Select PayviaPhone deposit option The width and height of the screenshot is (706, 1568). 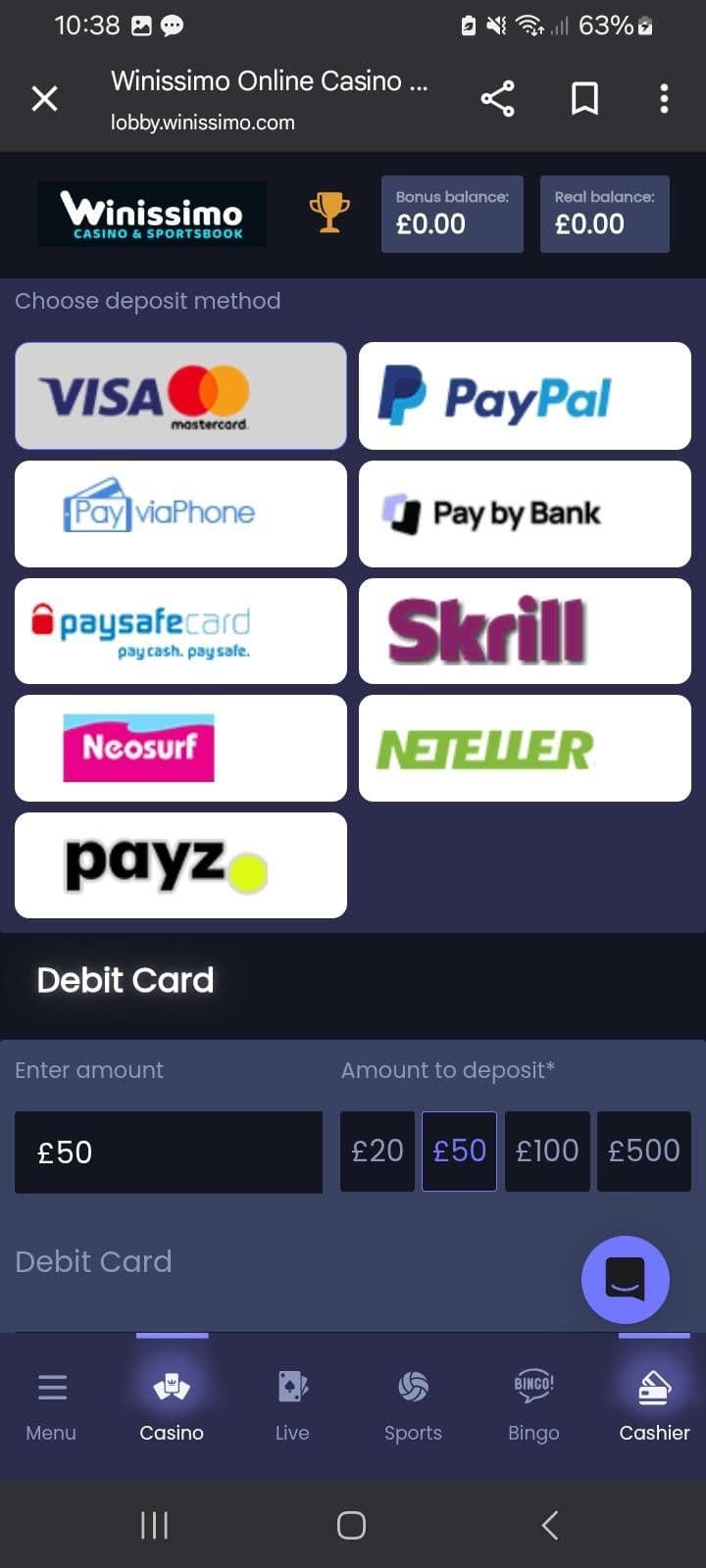click(x=180, y=514)
